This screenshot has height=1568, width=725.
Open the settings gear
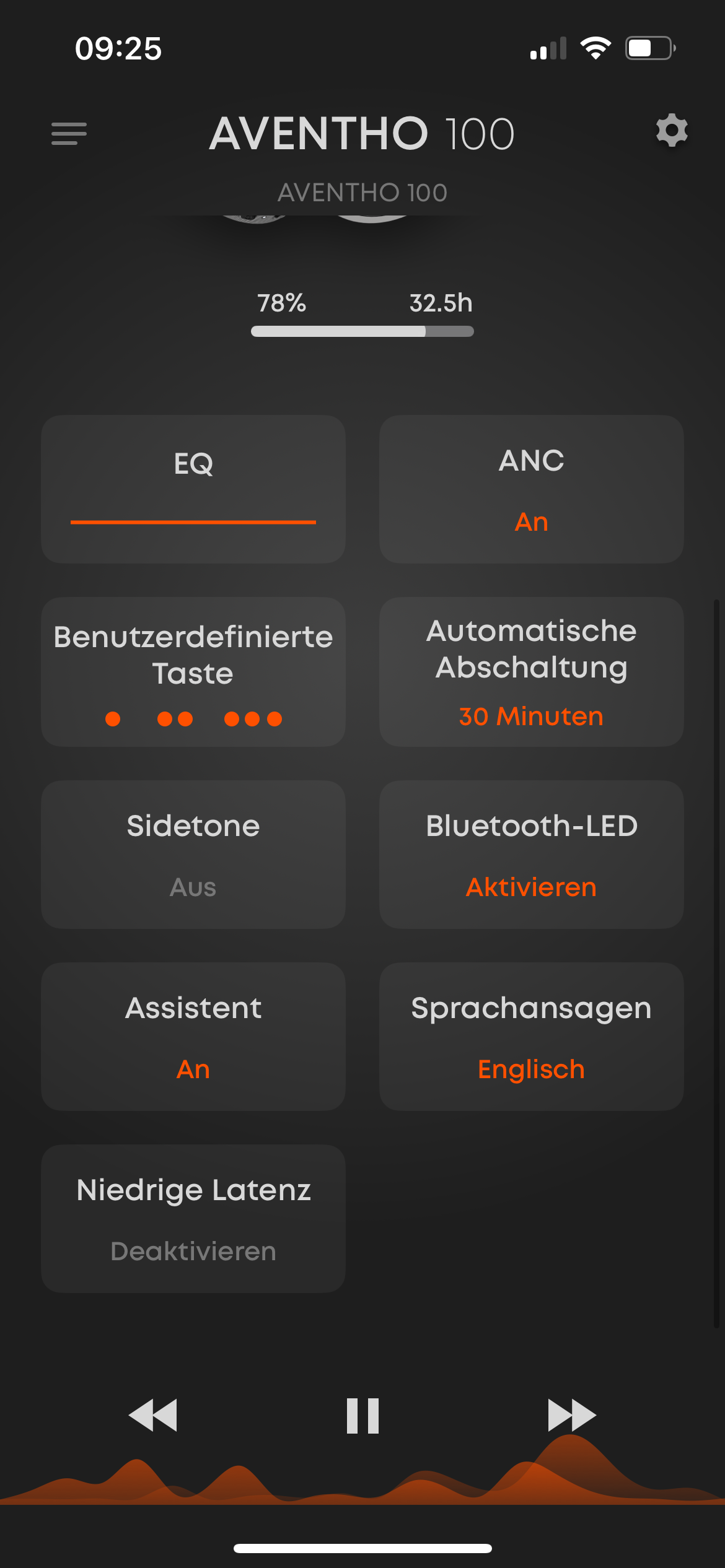click(x=672, y=131)
